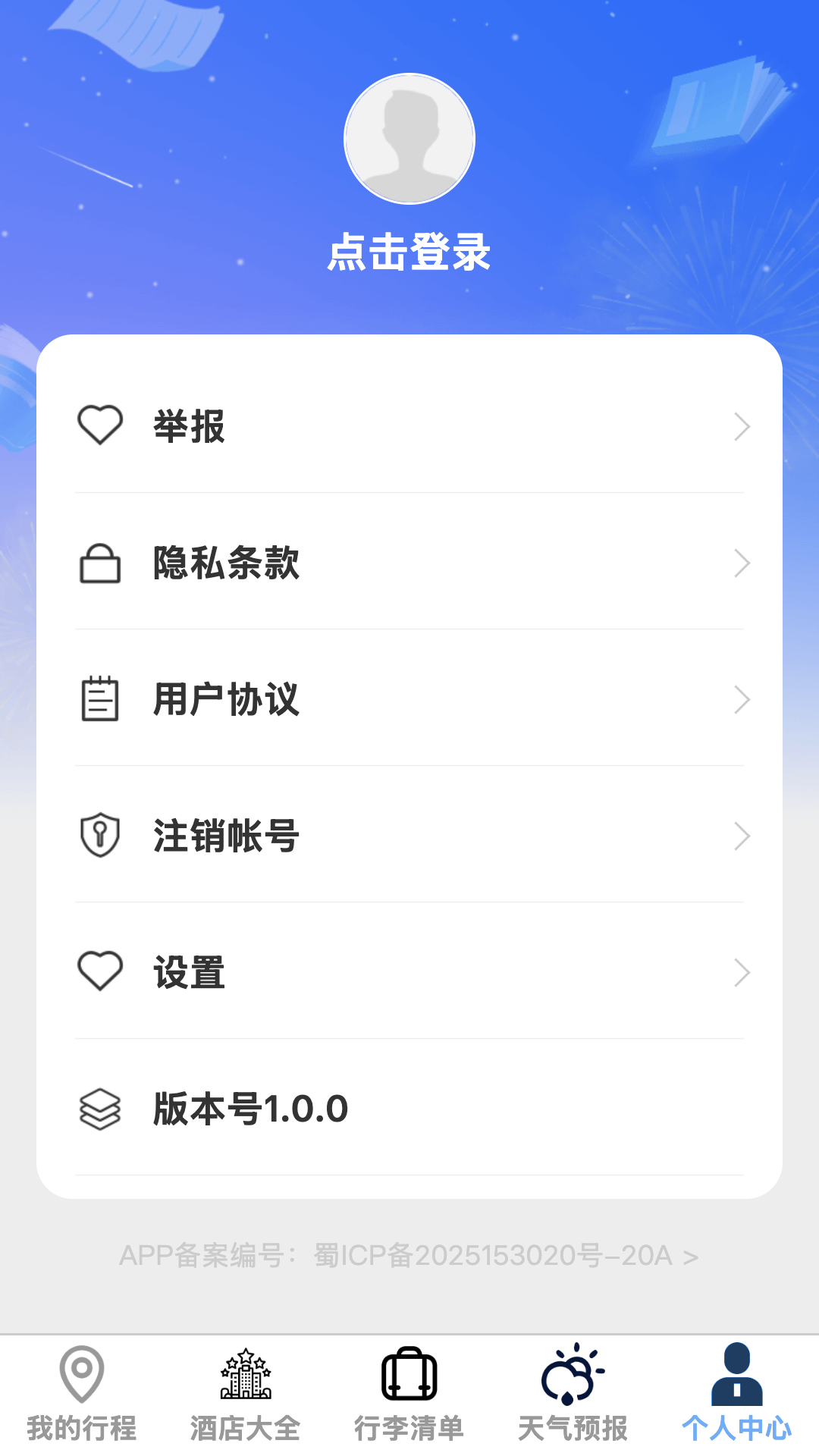
Task: Click the lock icon next to 隐私条款
Action: tap(101, 563)
